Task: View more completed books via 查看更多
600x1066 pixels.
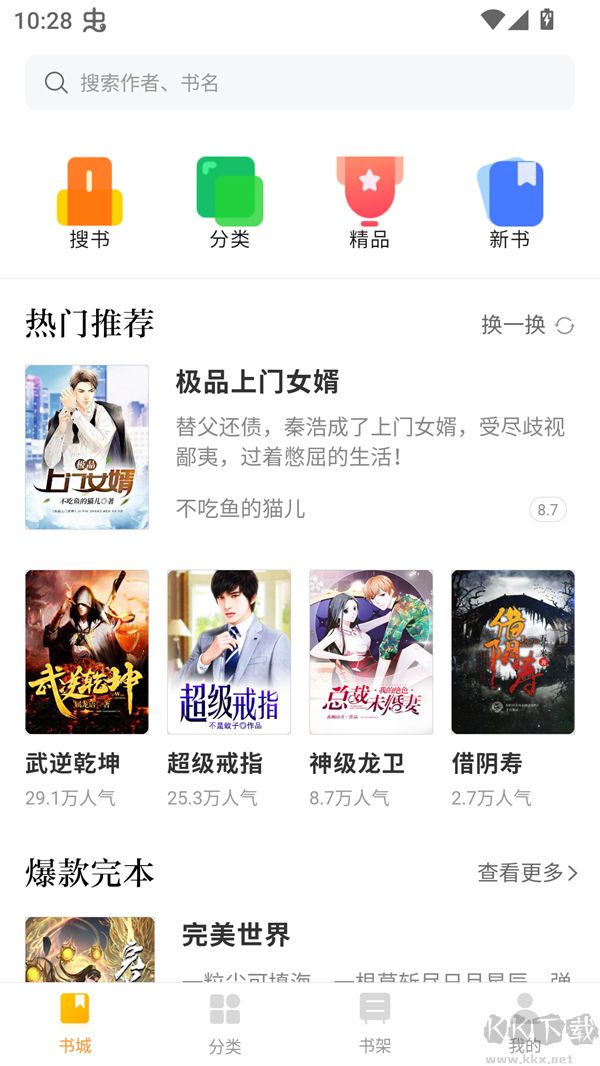Action: (x=527, y=873)
